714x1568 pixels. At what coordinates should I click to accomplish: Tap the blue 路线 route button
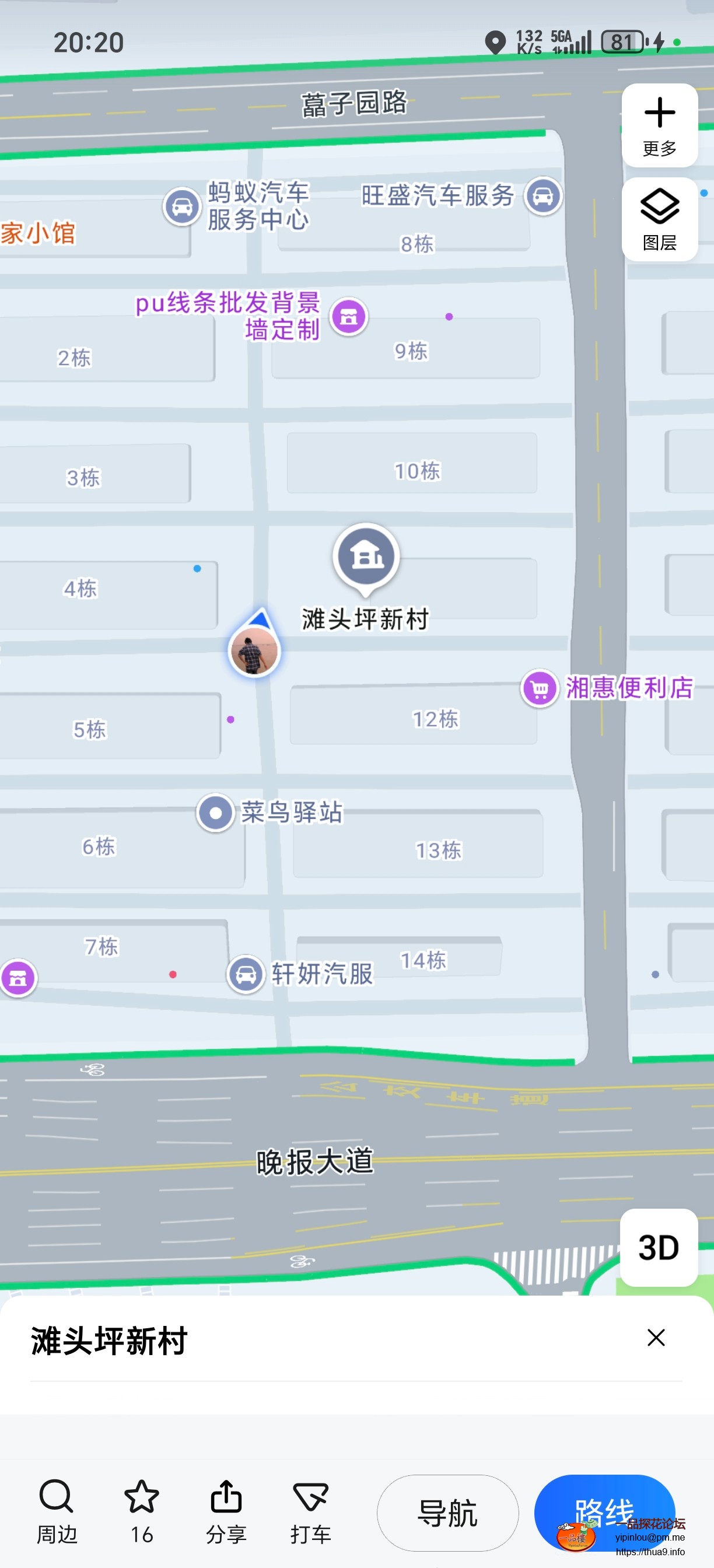coord(603,1510)
